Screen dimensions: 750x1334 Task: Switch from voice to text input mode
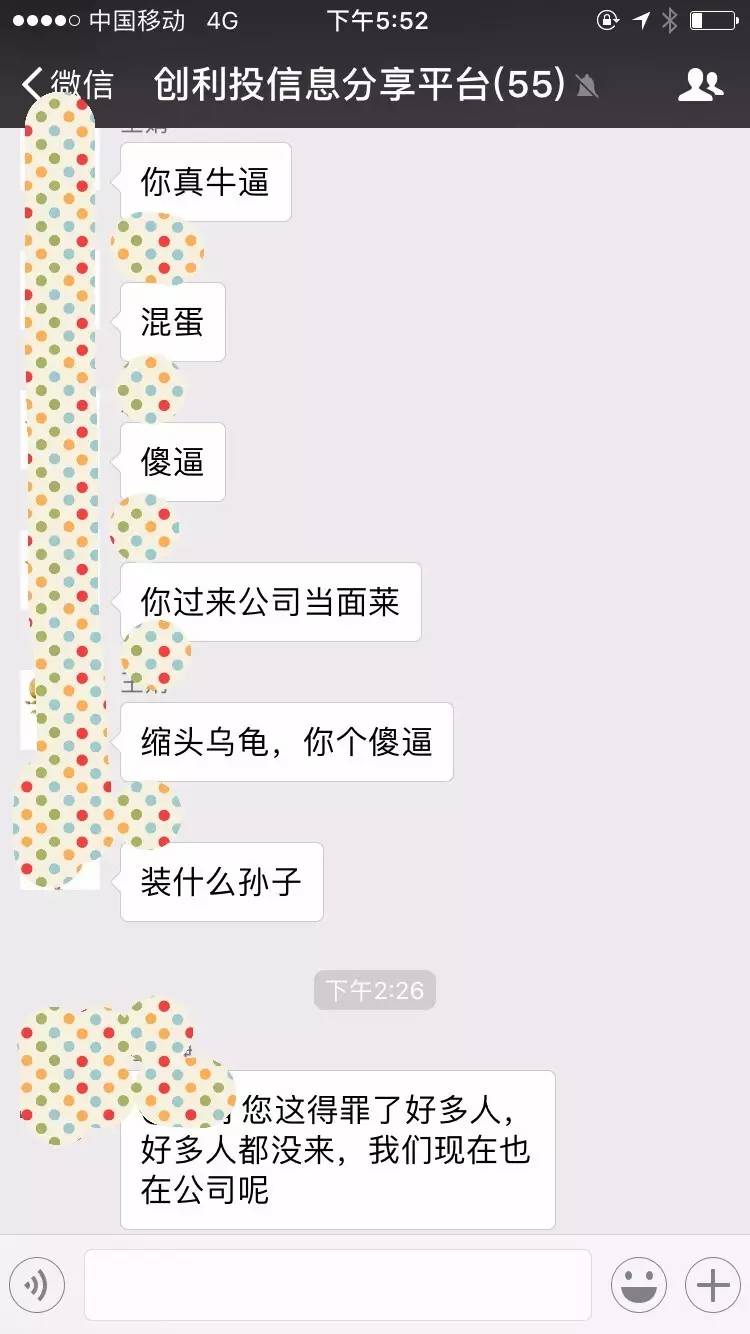[x=37, y=1285]
